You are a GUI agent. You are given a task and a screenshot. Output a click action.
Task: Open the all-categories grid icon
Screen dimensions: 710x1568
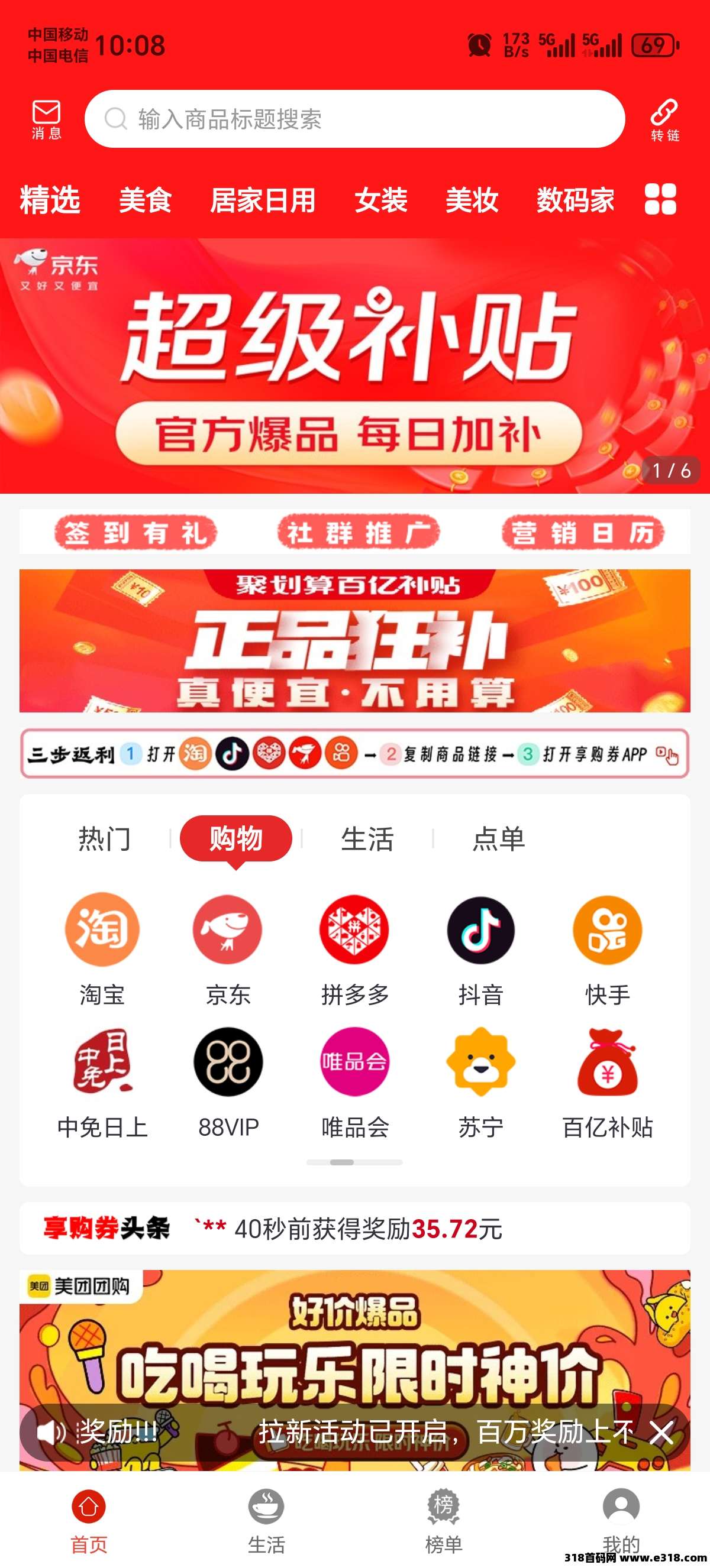coord(660,199)
